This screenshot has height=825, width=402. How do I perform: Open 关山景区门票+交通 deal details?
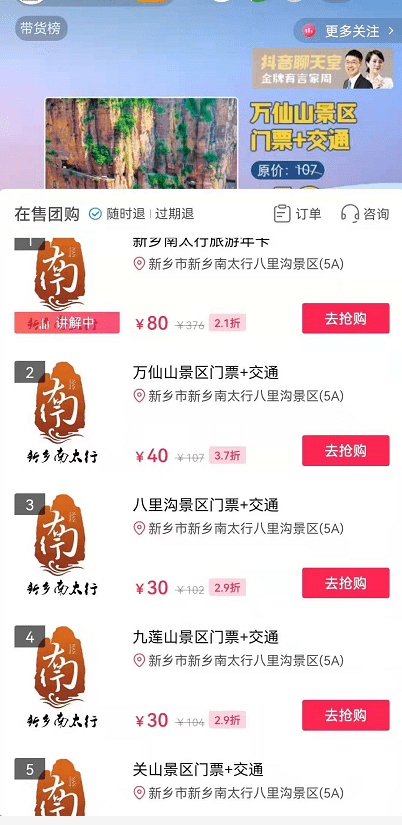coord(198,770)
